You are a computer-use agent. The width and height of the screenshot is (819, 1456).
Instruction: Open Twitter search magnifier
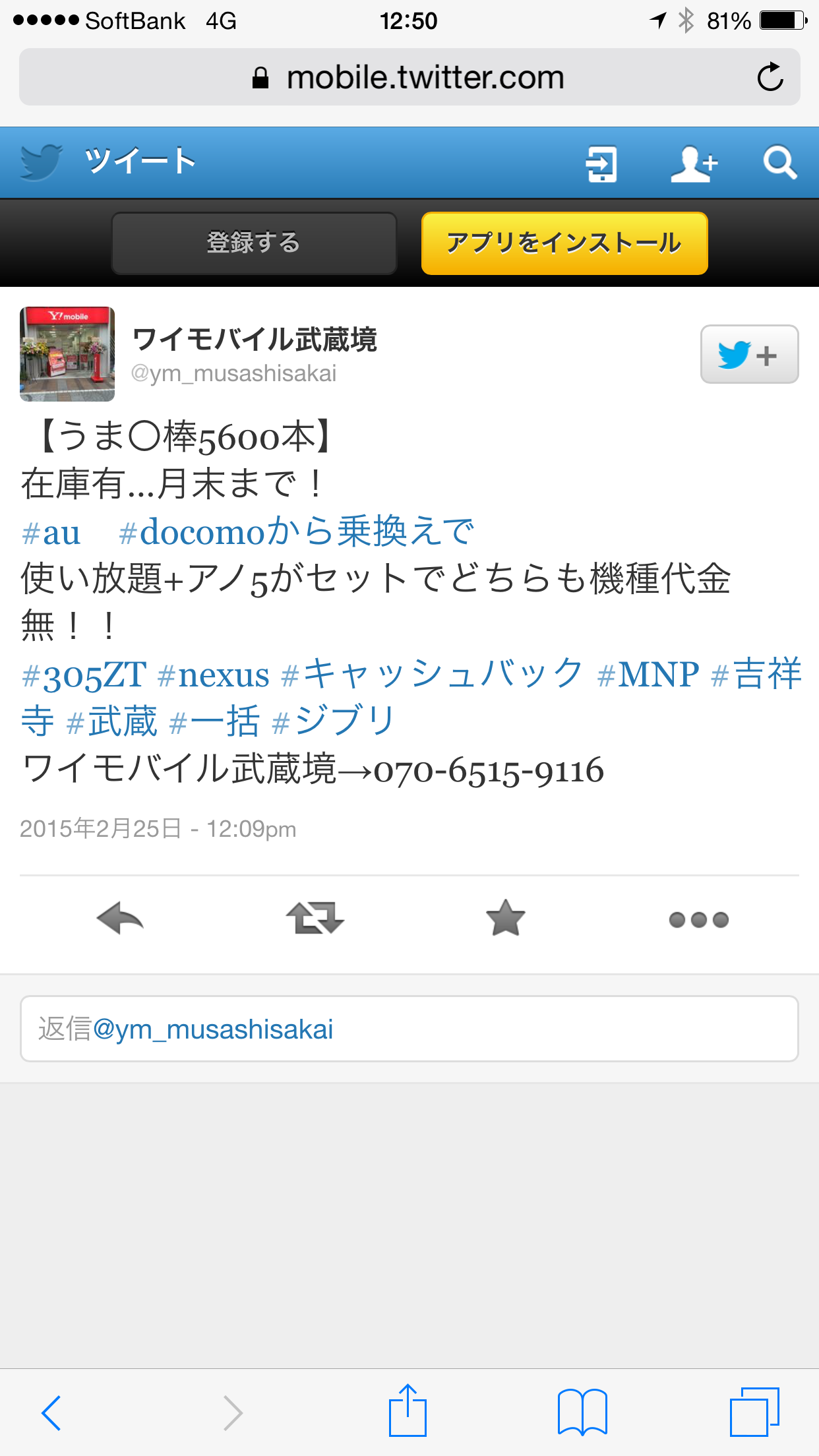click(x=780, y=163)
